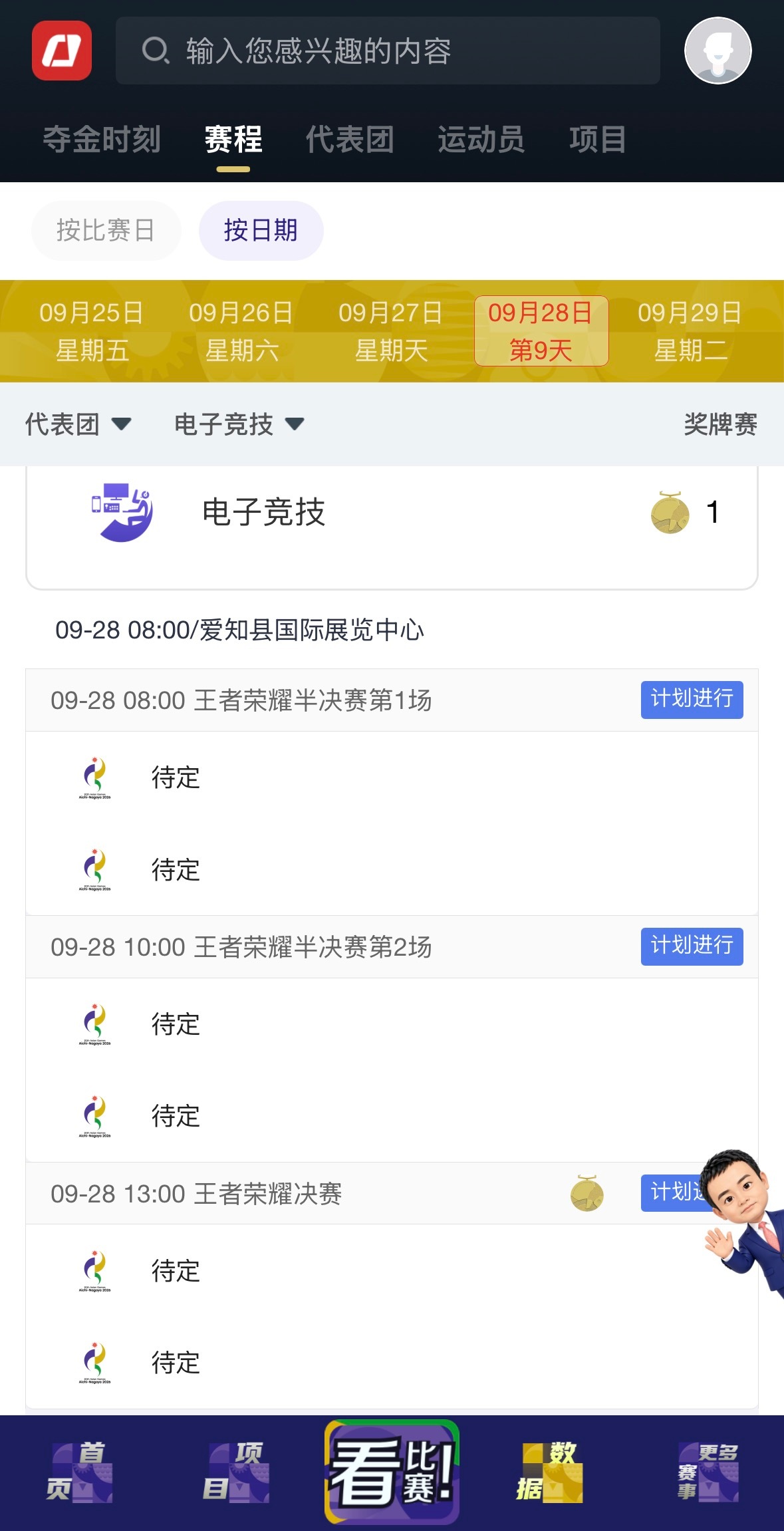The height and width of the screenshot is (1531, 784).
Task: Choose 09月25日 星期五 in date strip
Action: tap(92, 331)
